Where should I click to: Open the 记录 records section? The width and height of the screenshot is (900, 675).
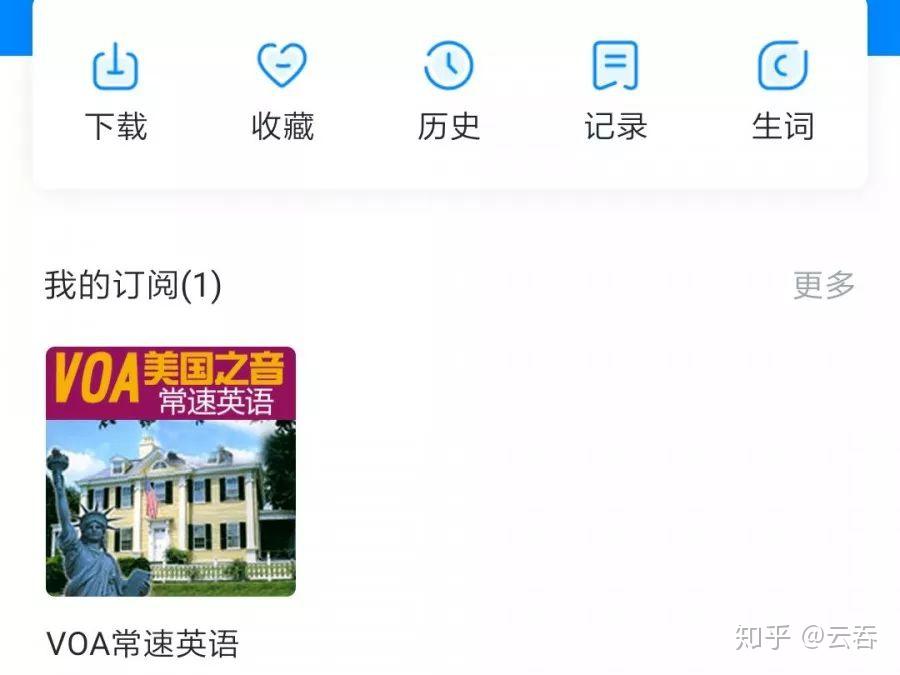[x=616, y=92]
